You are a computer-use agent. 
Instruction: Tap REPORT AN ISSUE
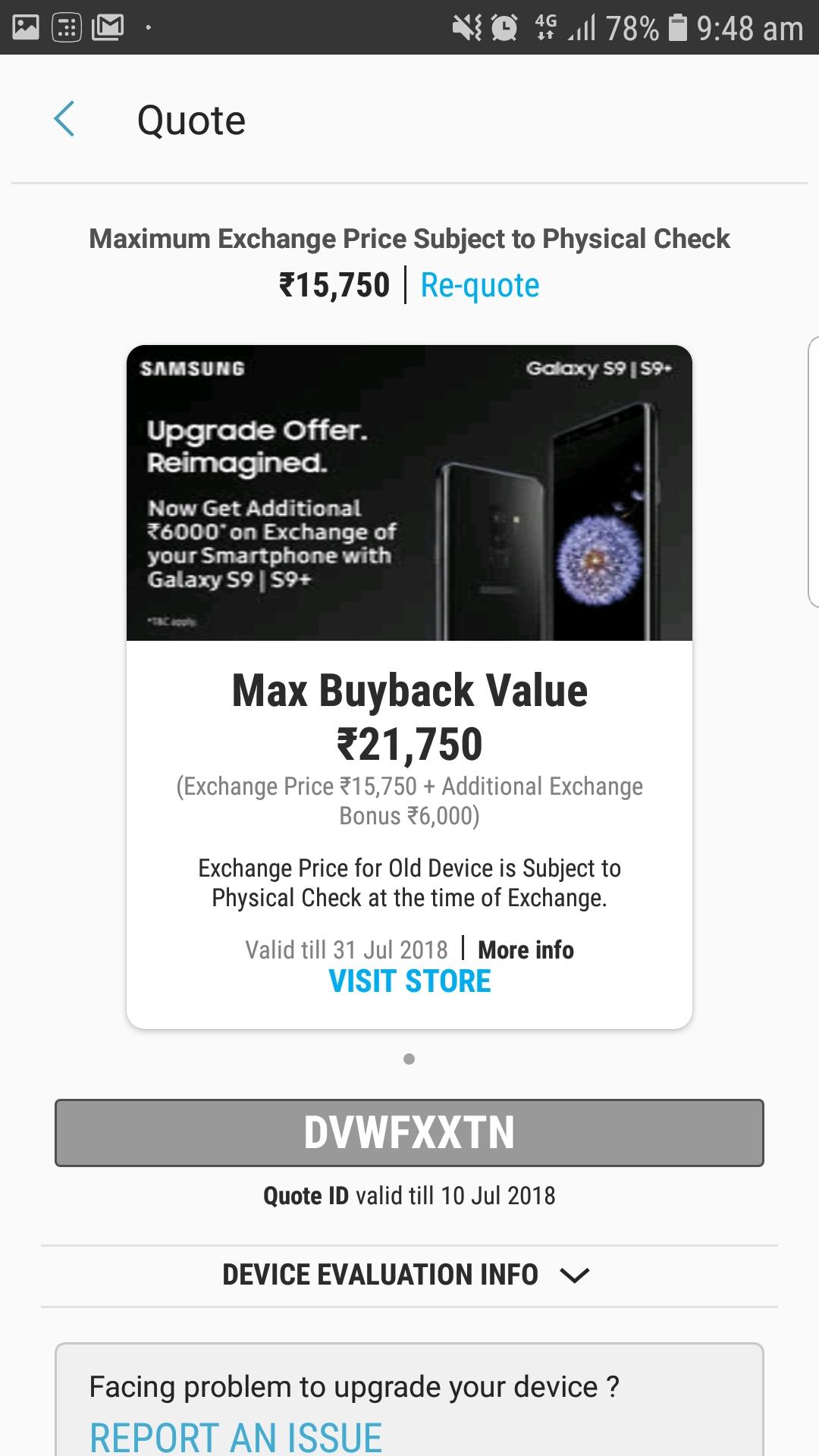(236, 1436)
